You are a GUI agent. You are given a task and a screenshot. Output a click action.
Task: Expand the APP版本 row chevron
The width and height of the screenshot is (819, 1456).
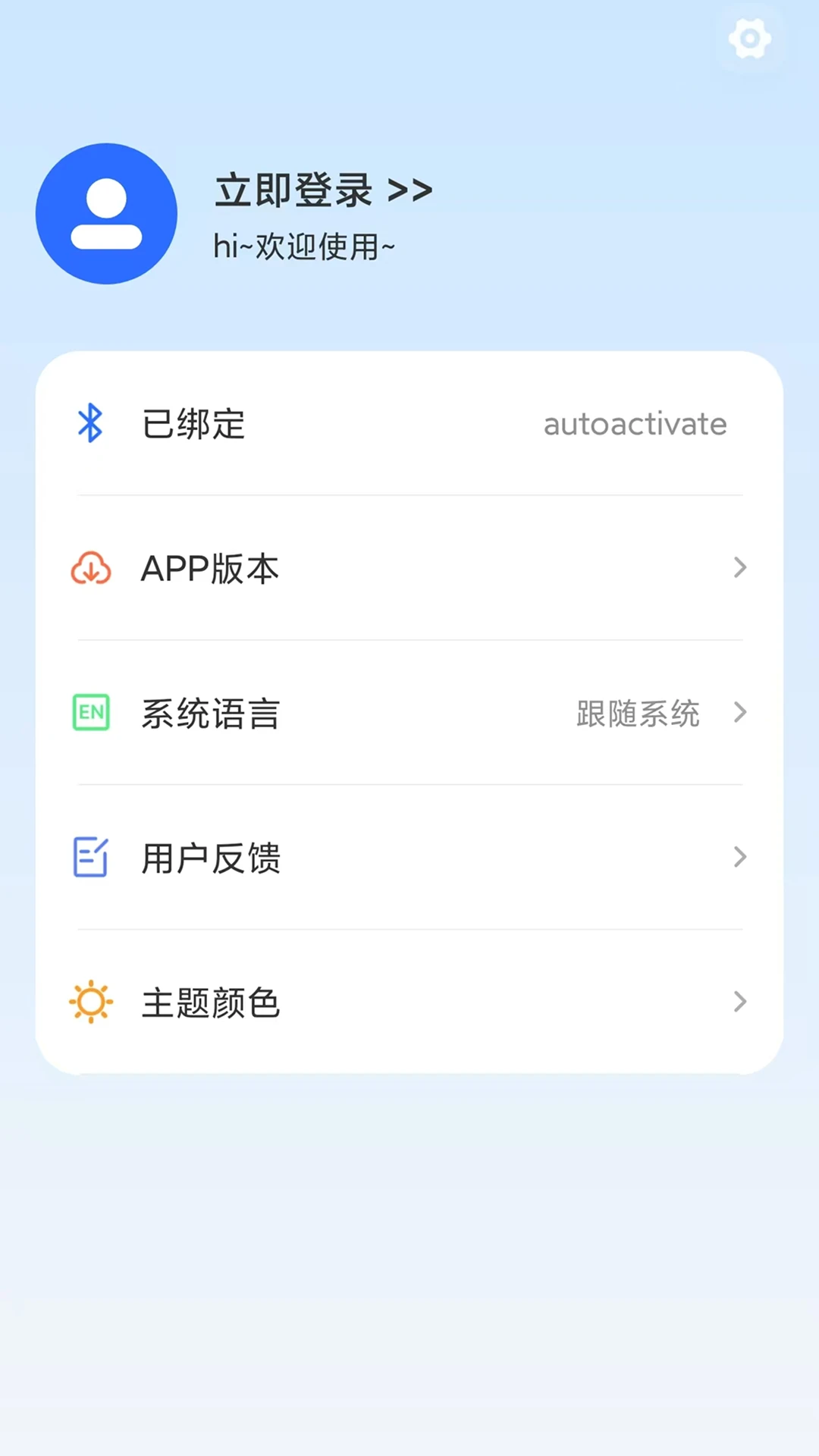739,569
